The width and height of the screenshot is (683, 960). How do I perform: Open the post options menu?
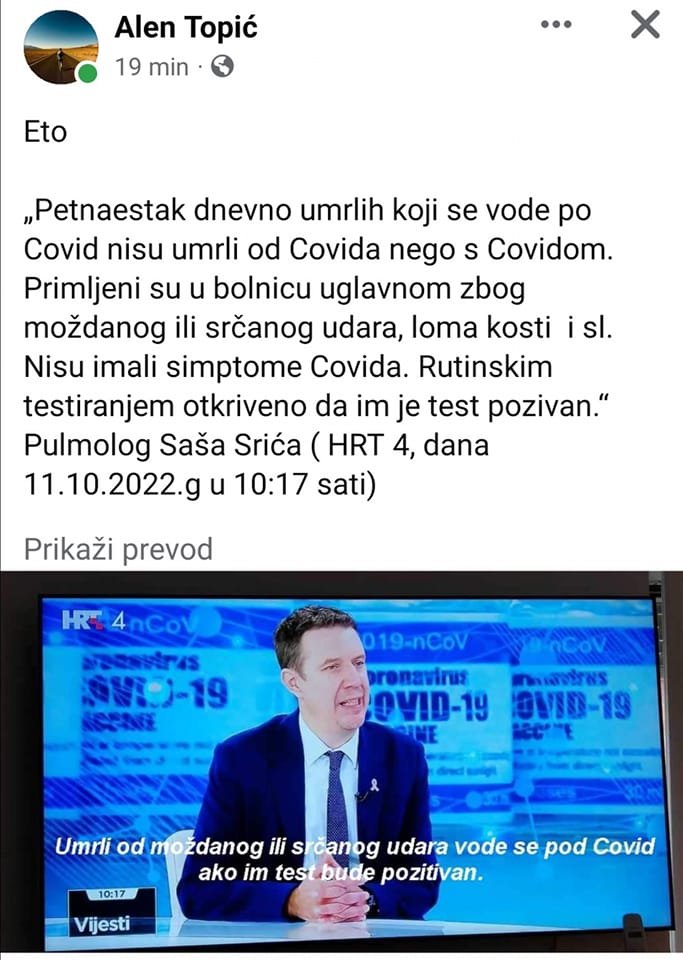[556, 25]
